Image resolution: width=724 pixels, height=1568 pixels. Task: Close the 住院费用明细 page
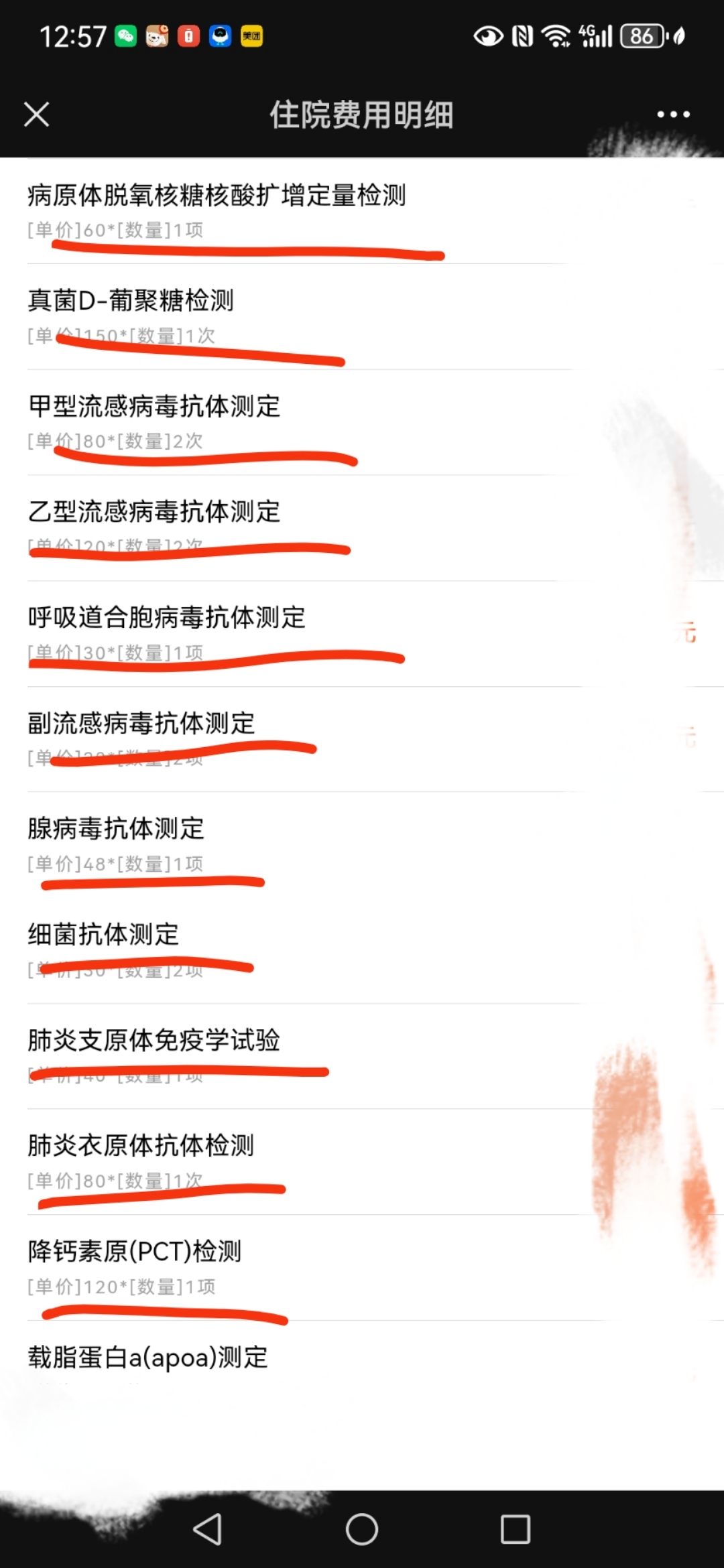36,114
